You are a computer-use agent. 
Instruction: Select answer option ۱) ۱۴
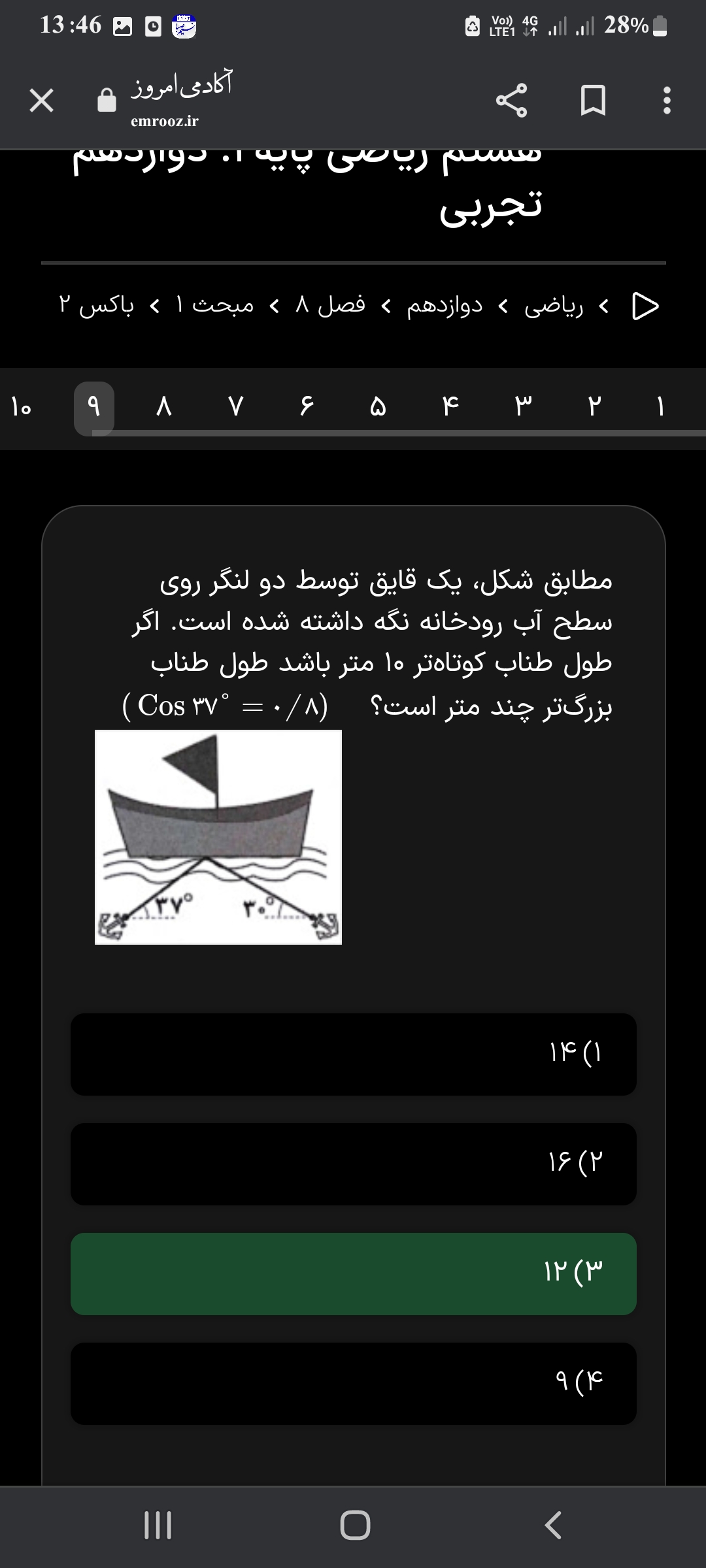point(353,1054)
